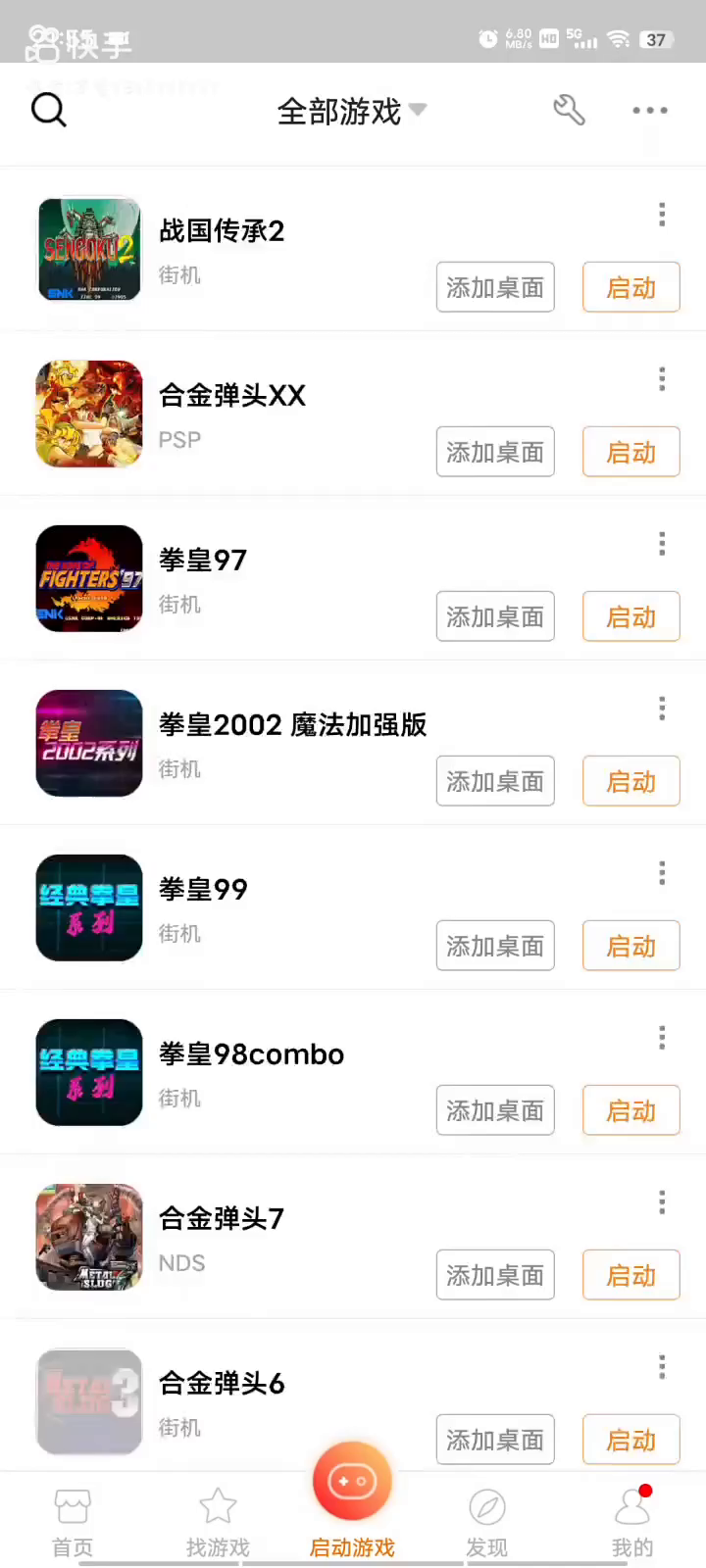Screen dimensions: 706x1568
Task: Add 拳皇99 shortcut to desktop
Action: coord(495,946)
